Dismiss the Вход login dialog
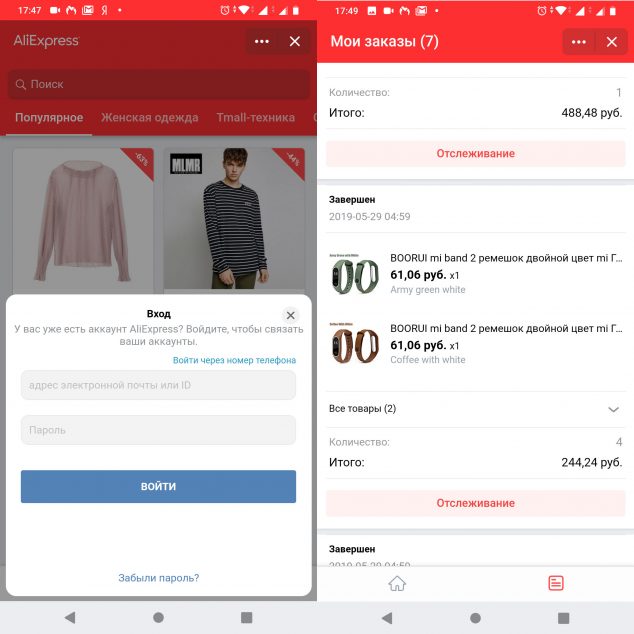The width and height of the screenshot is (634, 634). pyautogui.click(x=290, y=315)
